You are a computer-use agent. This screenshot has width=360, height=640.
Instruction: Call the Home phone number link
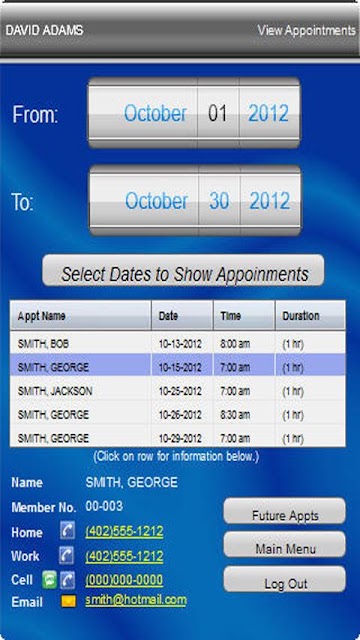(x=124, y=531)
